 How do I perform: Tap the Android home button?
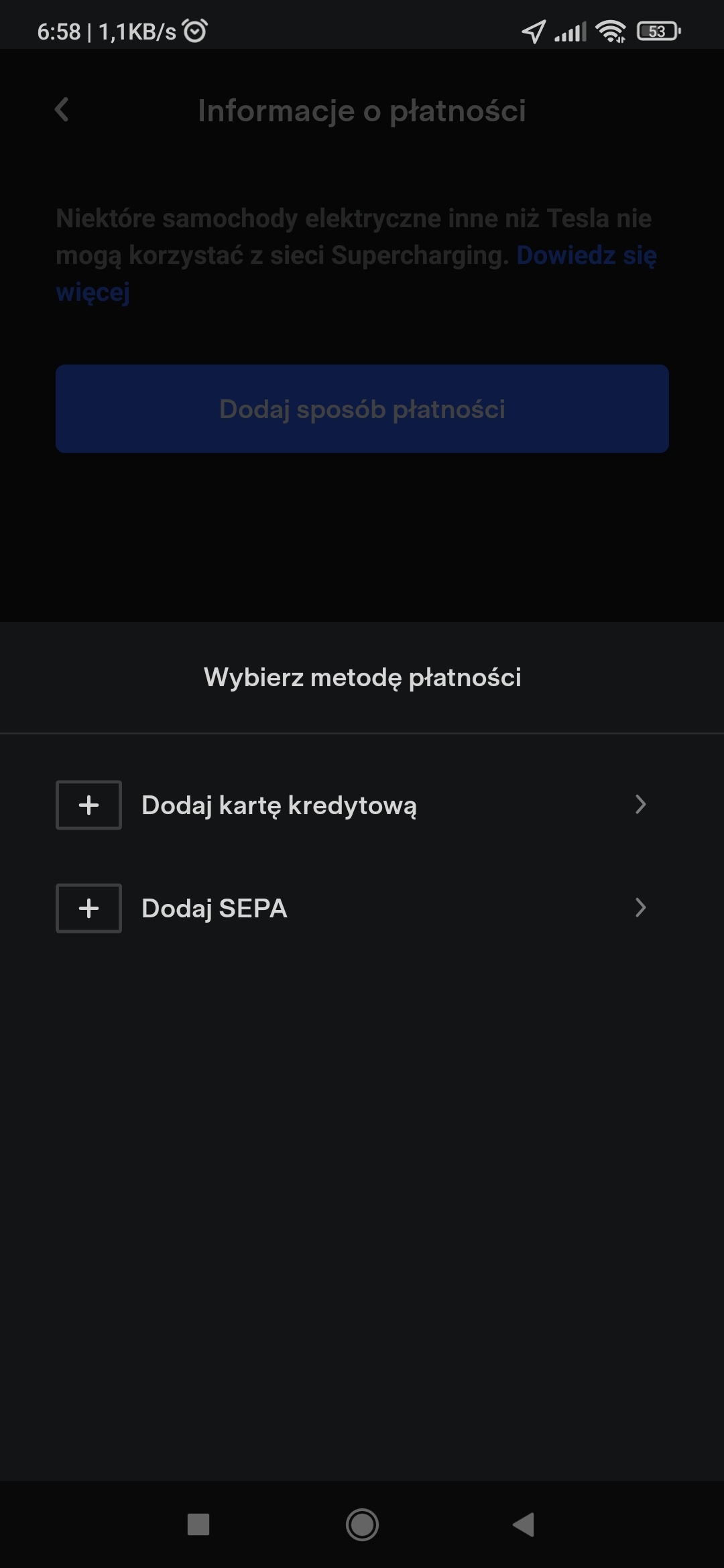pyautogui.click(x=362, y=1525)
